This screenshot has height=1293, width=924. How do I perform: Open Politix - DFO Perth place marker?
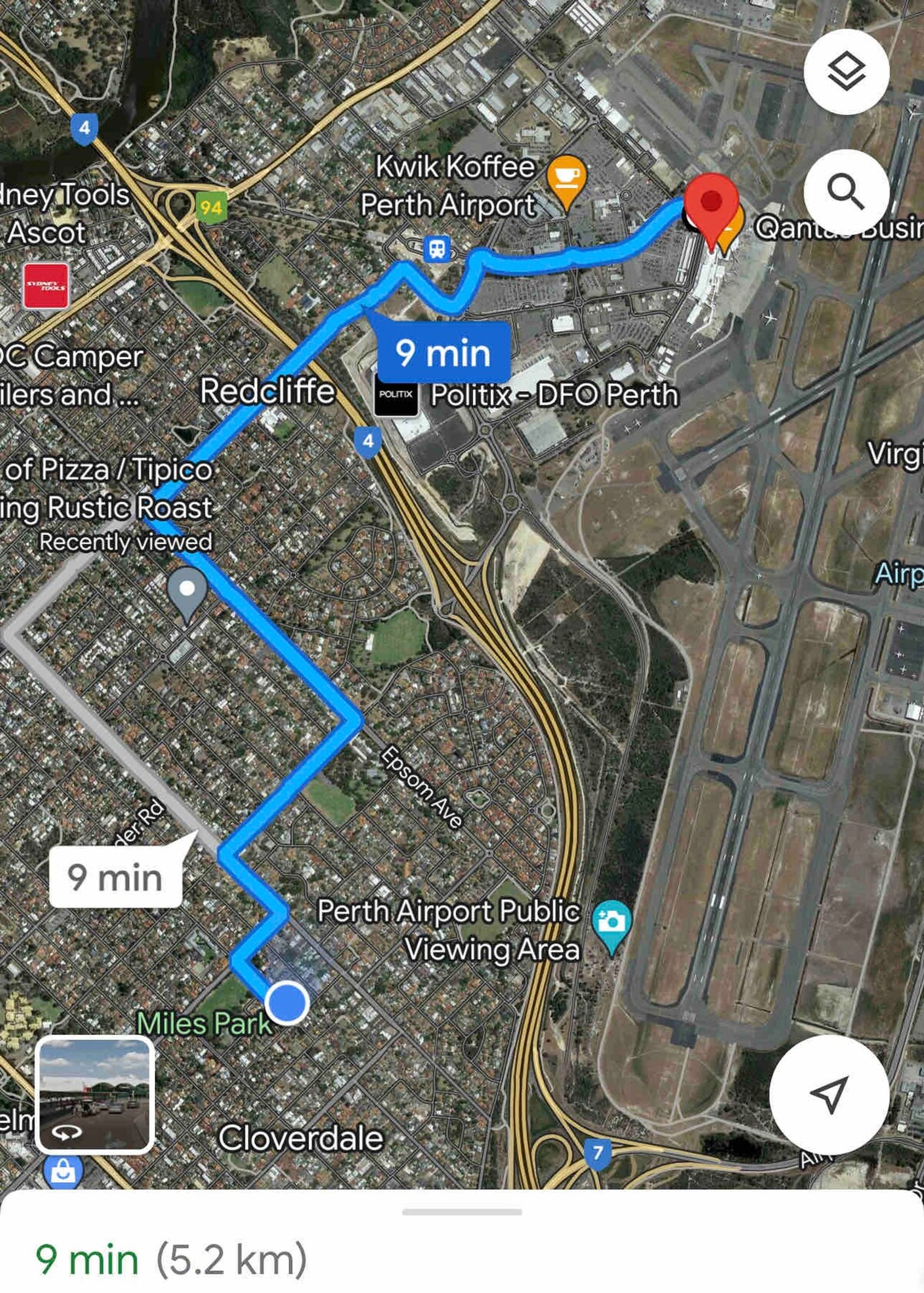[396, 394]
